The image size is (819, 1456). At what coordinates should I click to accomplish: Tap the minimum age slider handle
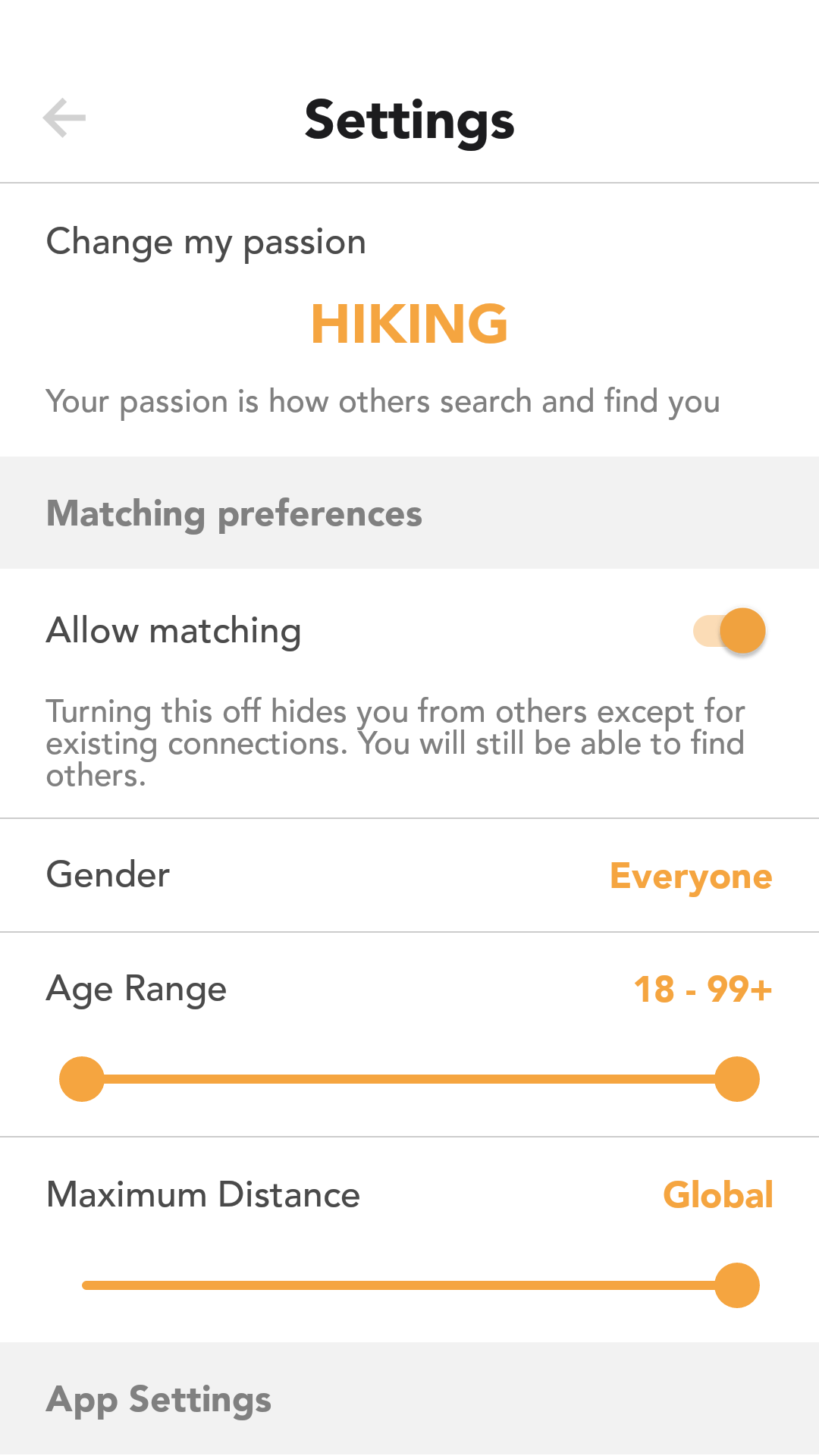click(82, 1078)
